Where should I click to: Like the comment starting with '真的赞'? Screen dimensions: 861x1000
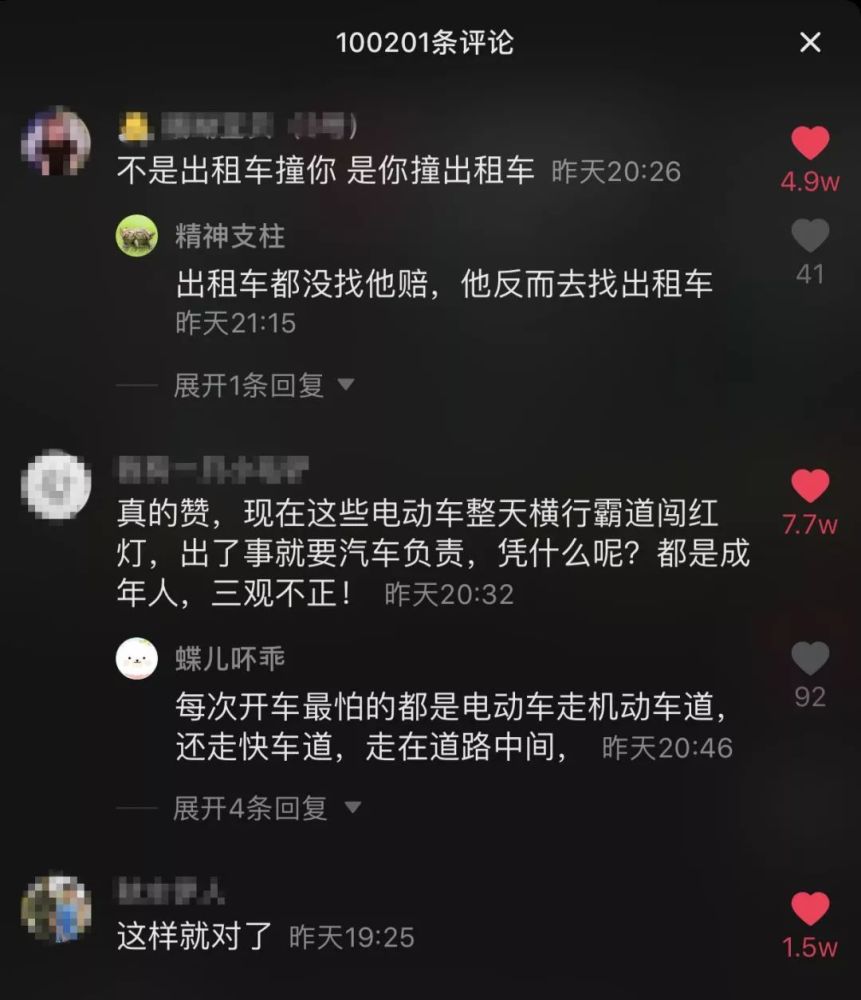pos(810,487)
